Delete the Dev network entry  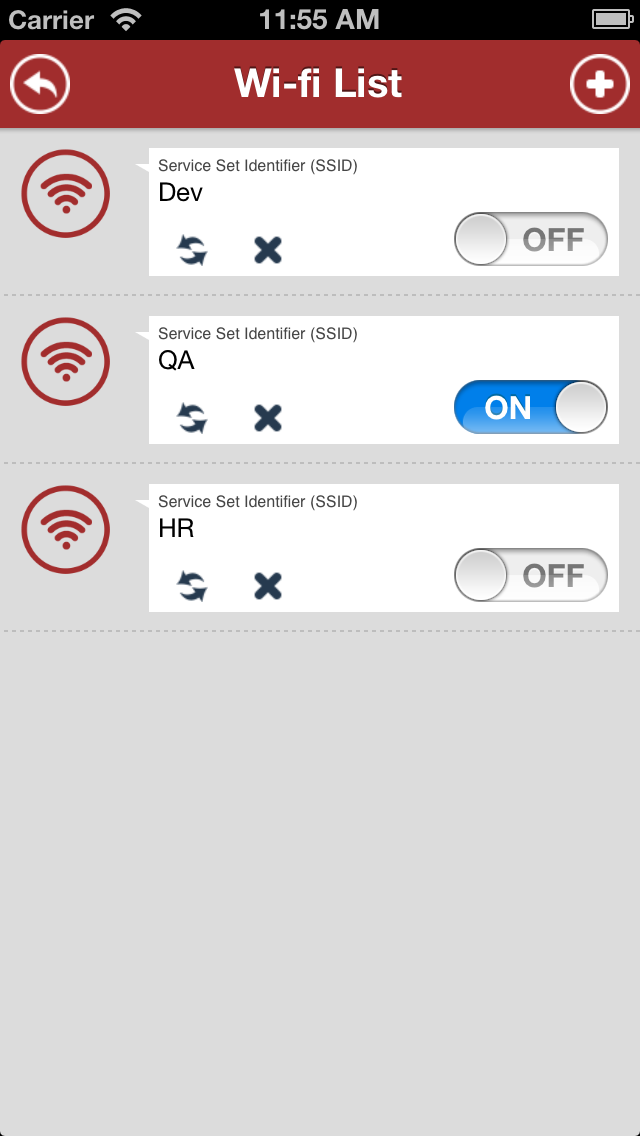pyautogui.click(x=267, y=250)
